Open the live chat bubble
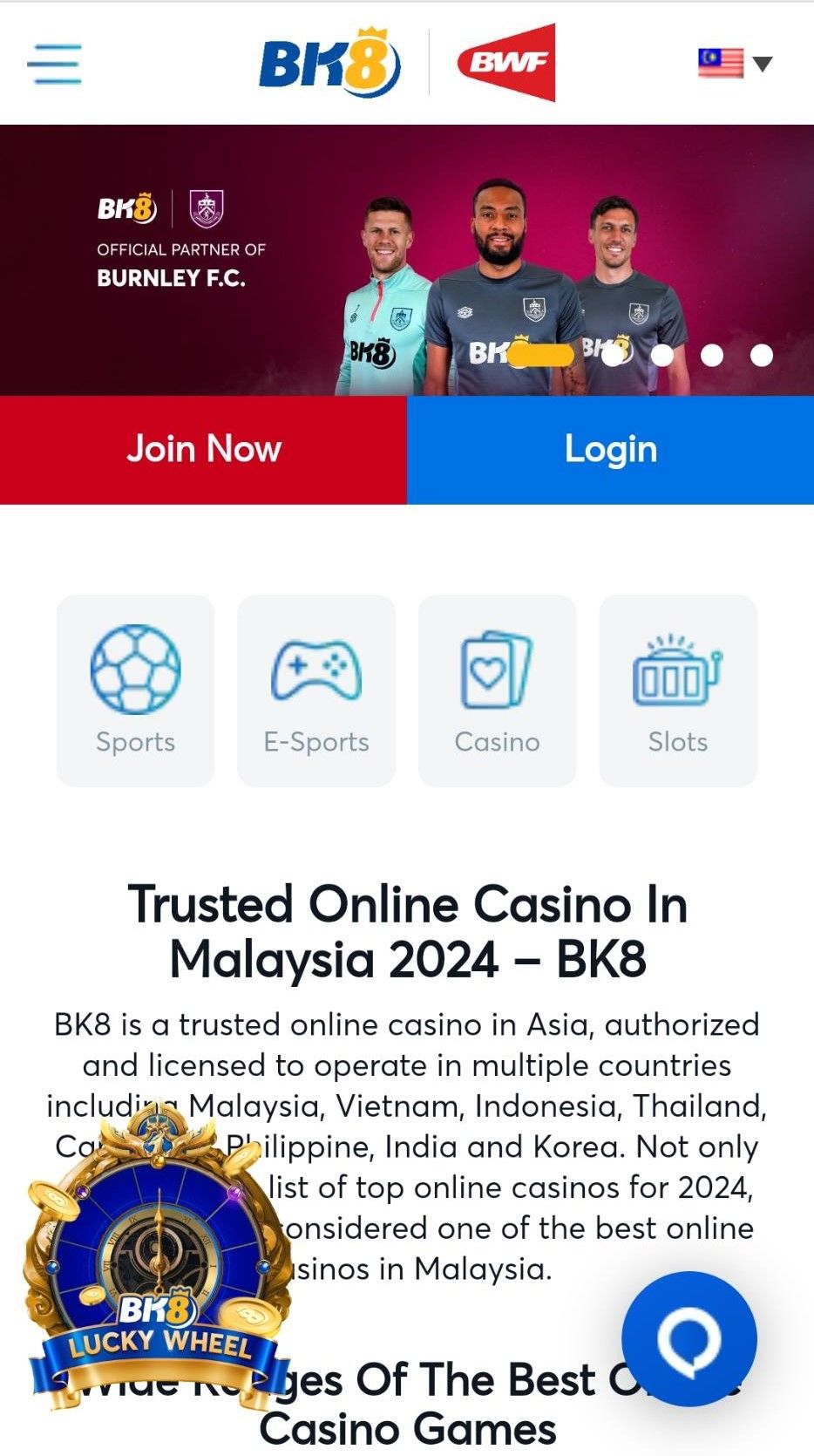 [x=689, y=1338]
